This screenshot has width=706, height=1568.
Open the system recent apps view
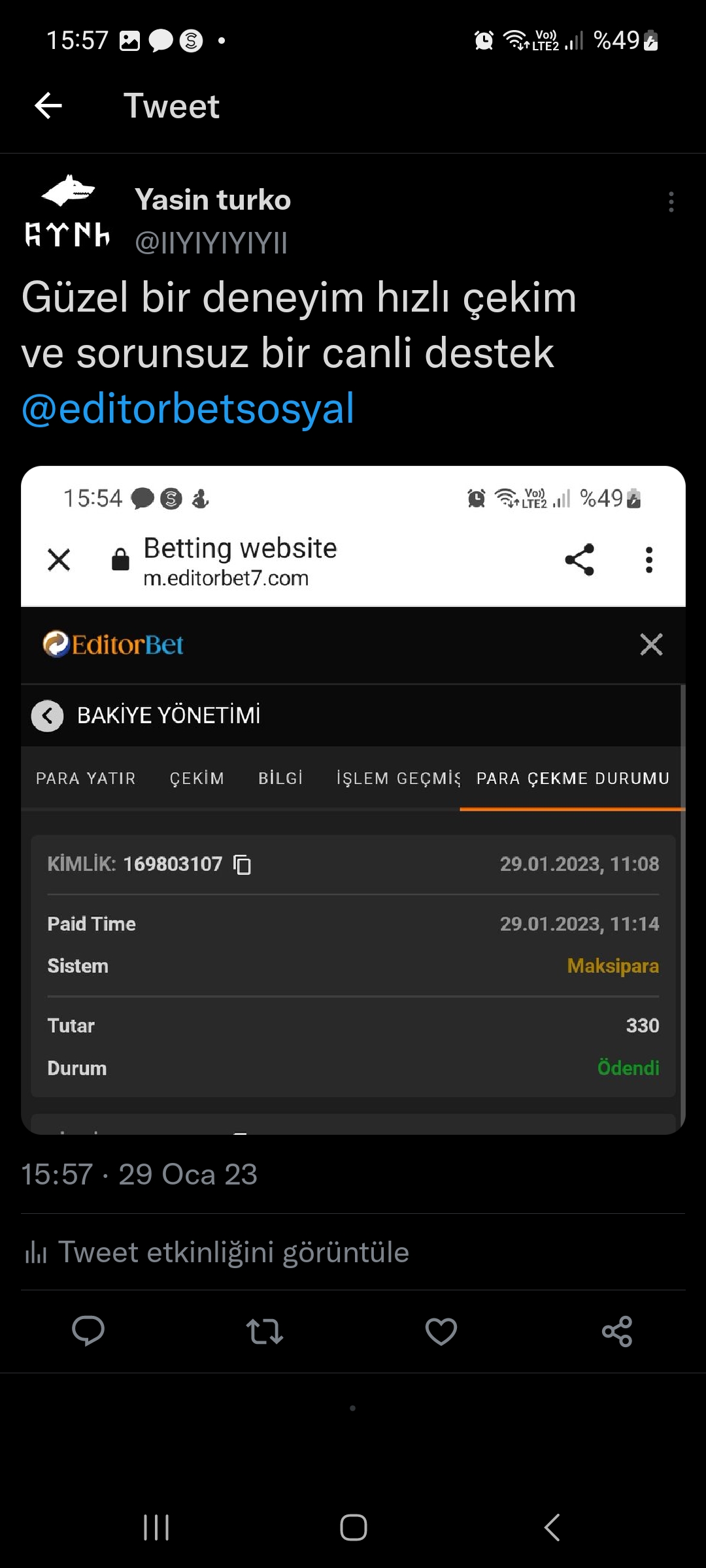(156, 1527)
